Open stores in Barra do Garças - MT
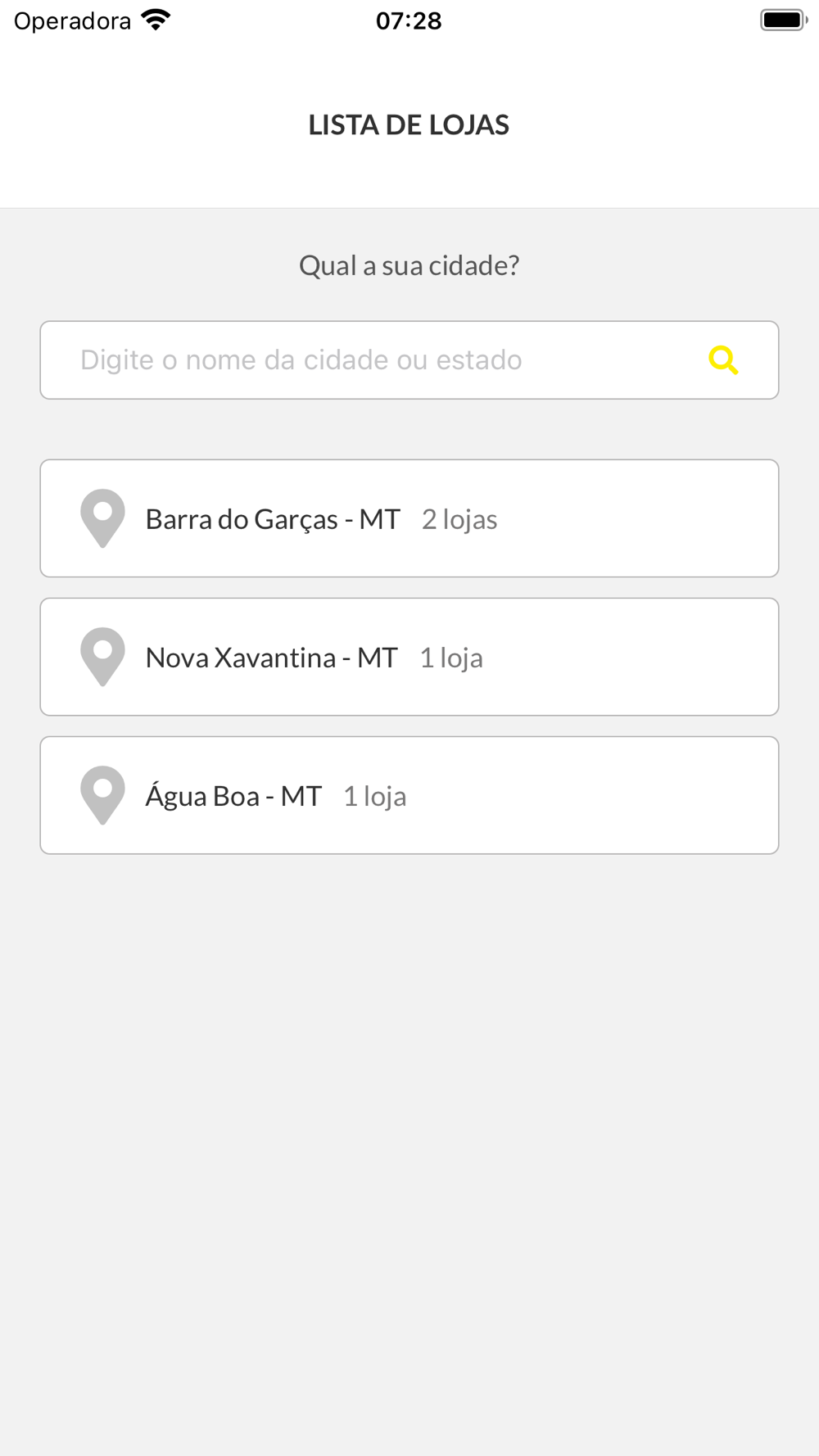Image resolution: width=819 pixels, height=1456 pixels. (409, 518)
